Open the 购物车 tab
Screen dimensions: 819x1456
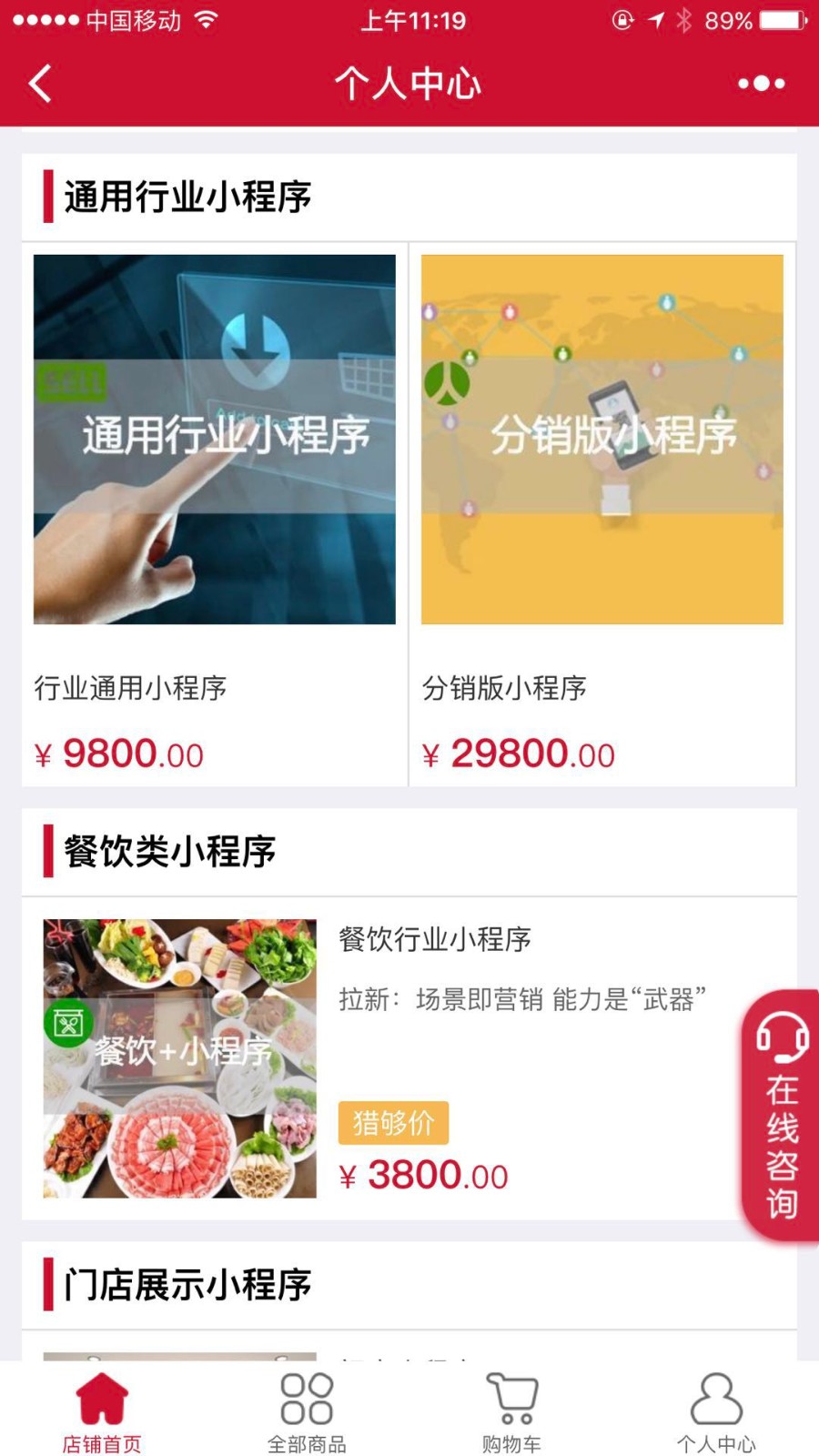511,1411
